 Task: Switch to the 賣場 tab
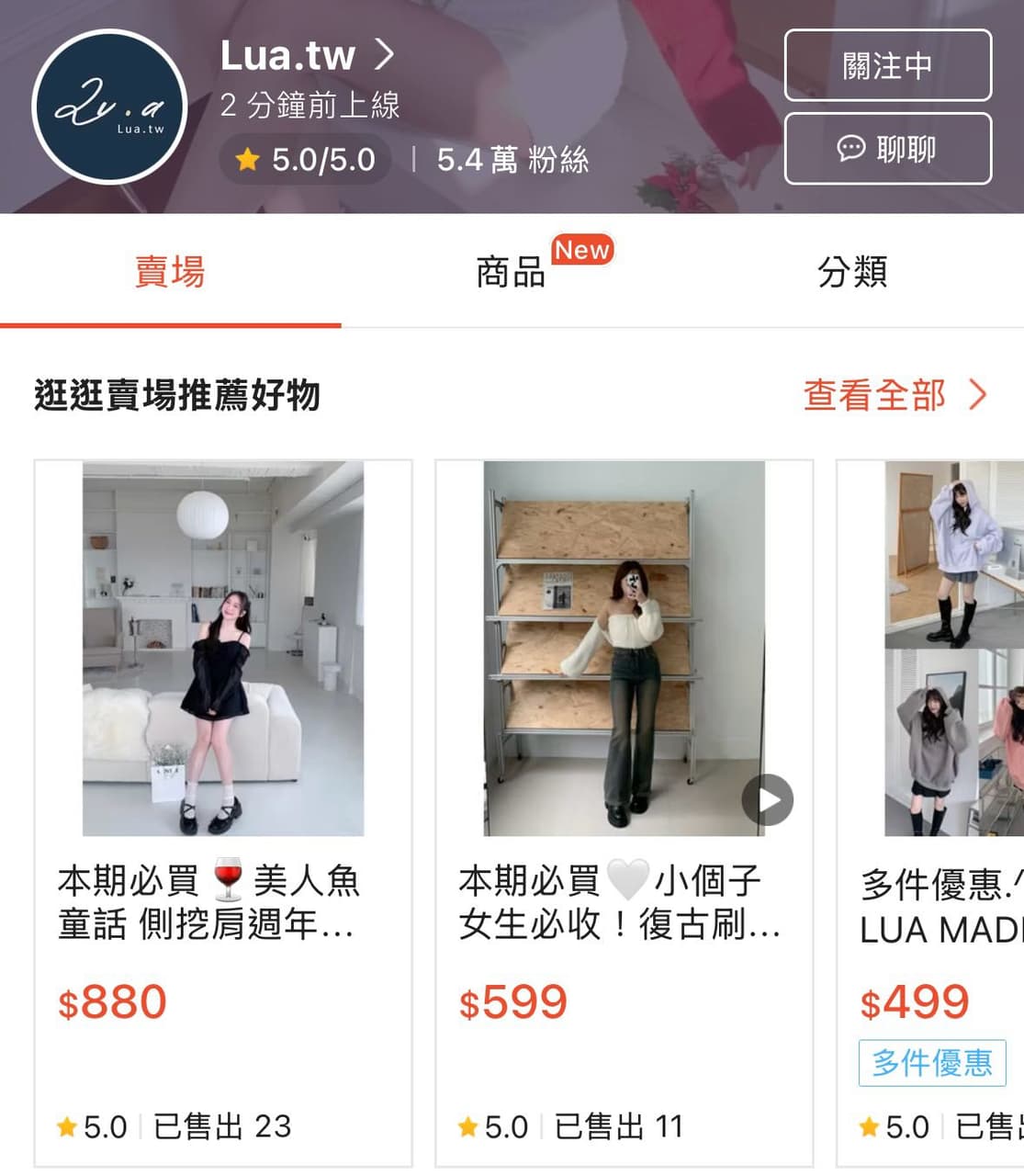[170, 272]
